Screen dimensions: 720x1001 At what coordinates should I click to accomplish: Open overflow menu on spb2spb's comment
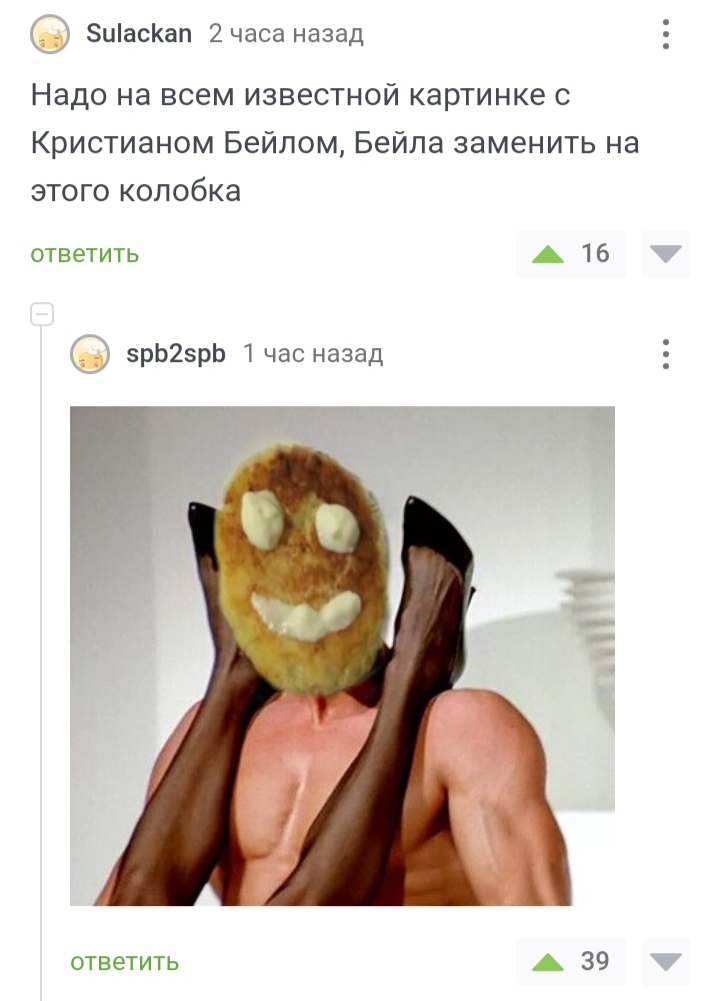pos(665,354)
